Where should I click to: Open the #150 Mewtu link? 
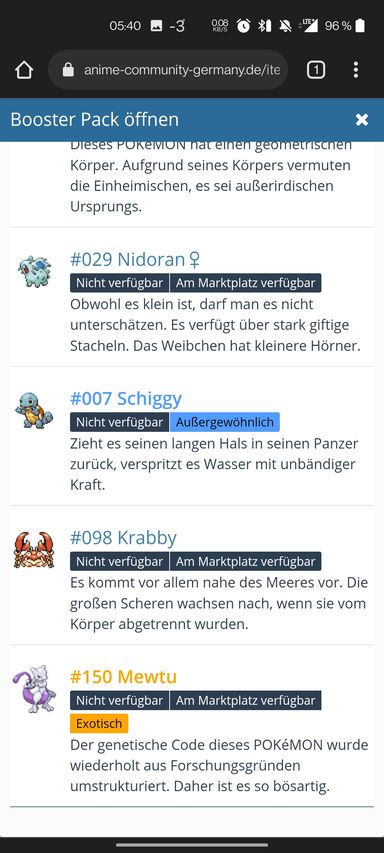[123, 677]
